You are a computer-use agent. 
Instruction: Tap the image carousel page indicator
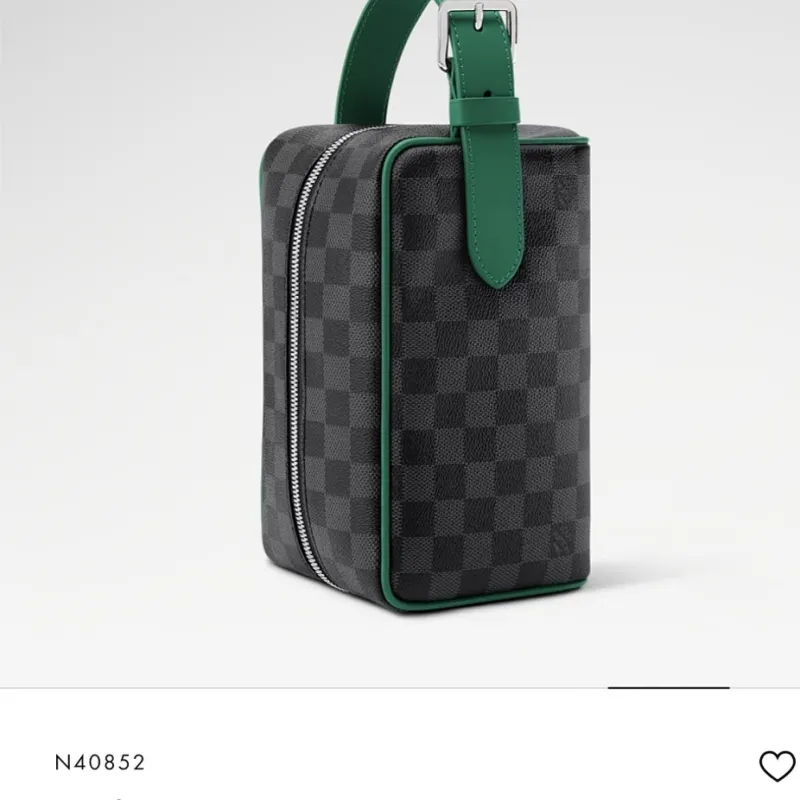click(x=668, y=688)
